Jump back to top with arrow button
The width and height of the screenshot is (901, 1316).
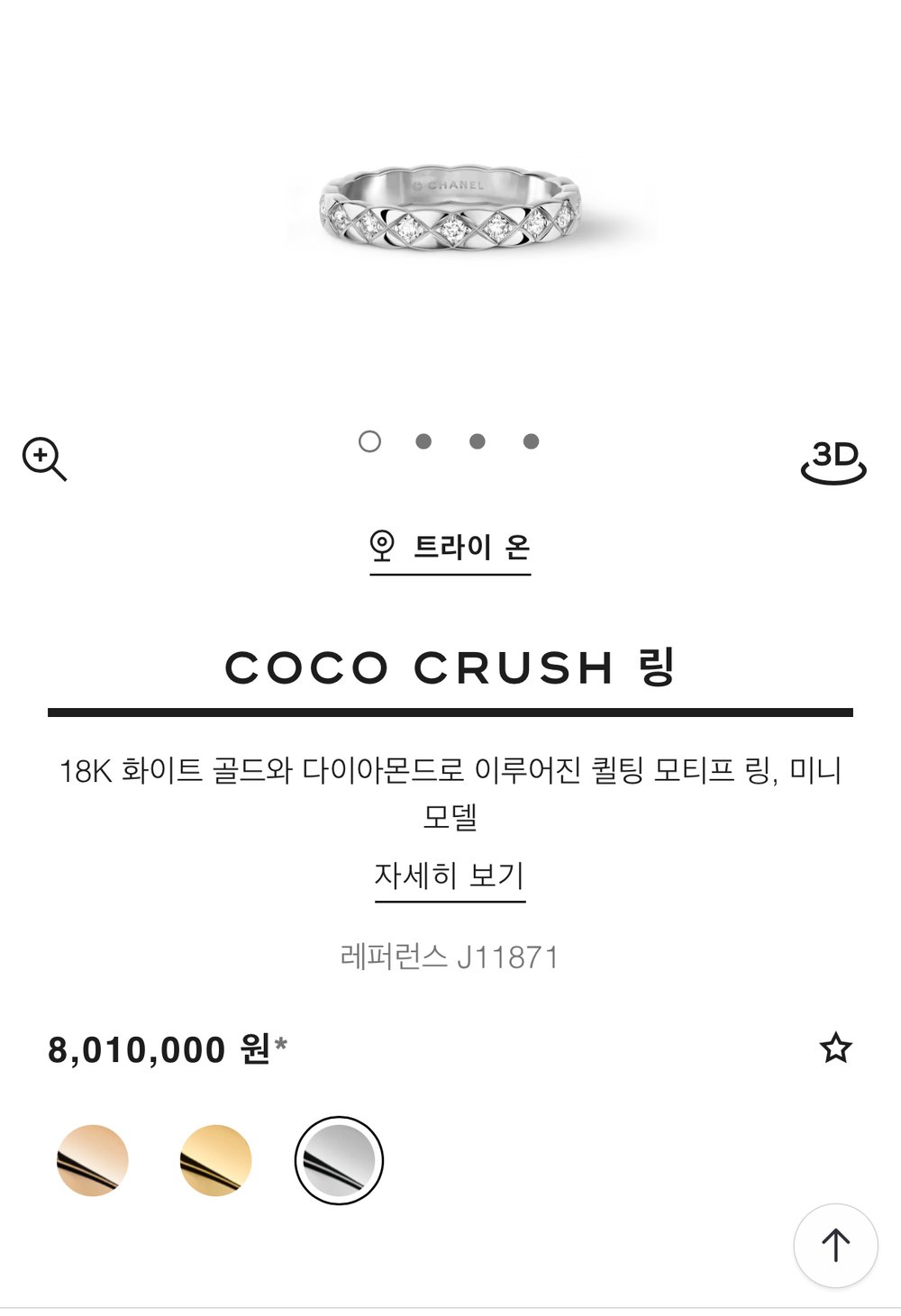click(835, 1245)
